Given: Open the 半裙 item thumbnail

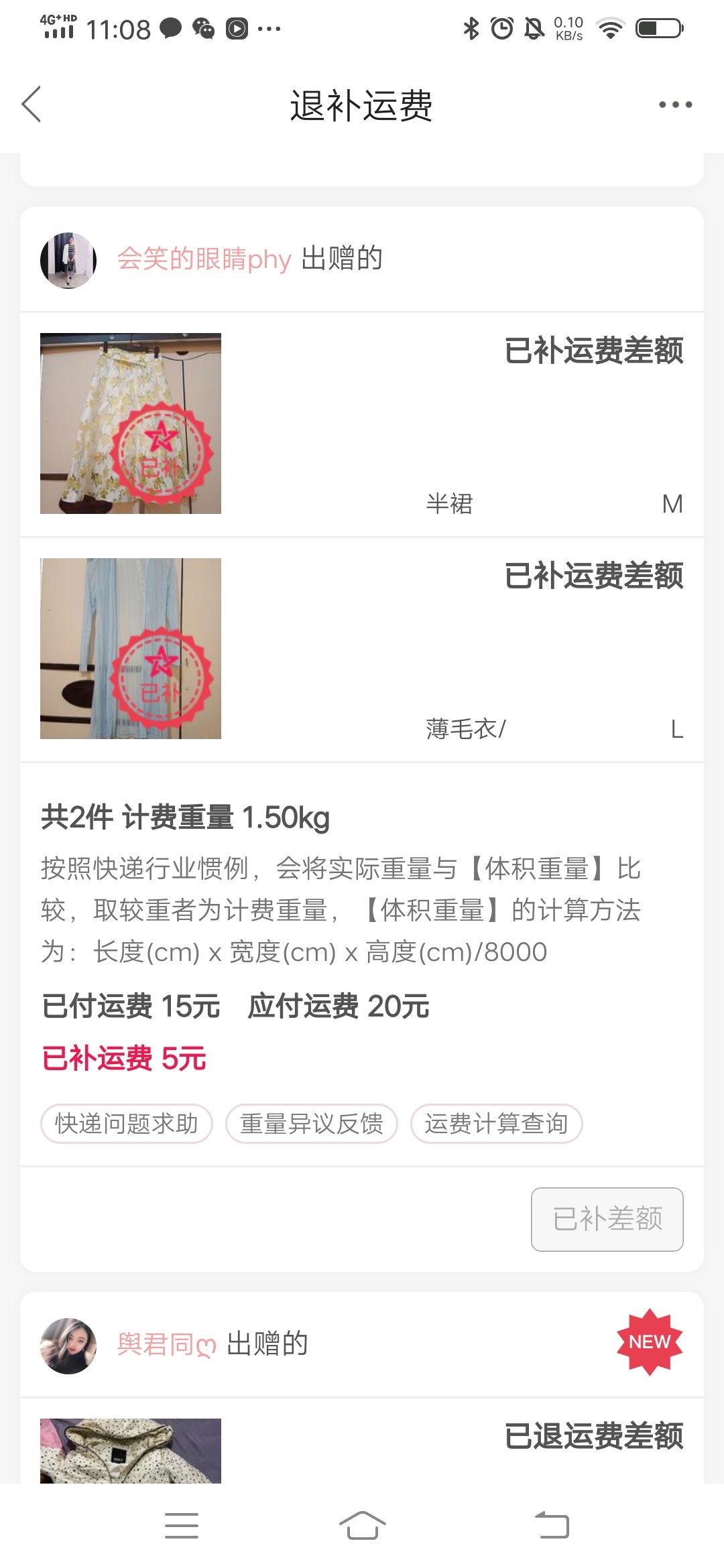Looking at the screenshot, I should click(131, 423).
